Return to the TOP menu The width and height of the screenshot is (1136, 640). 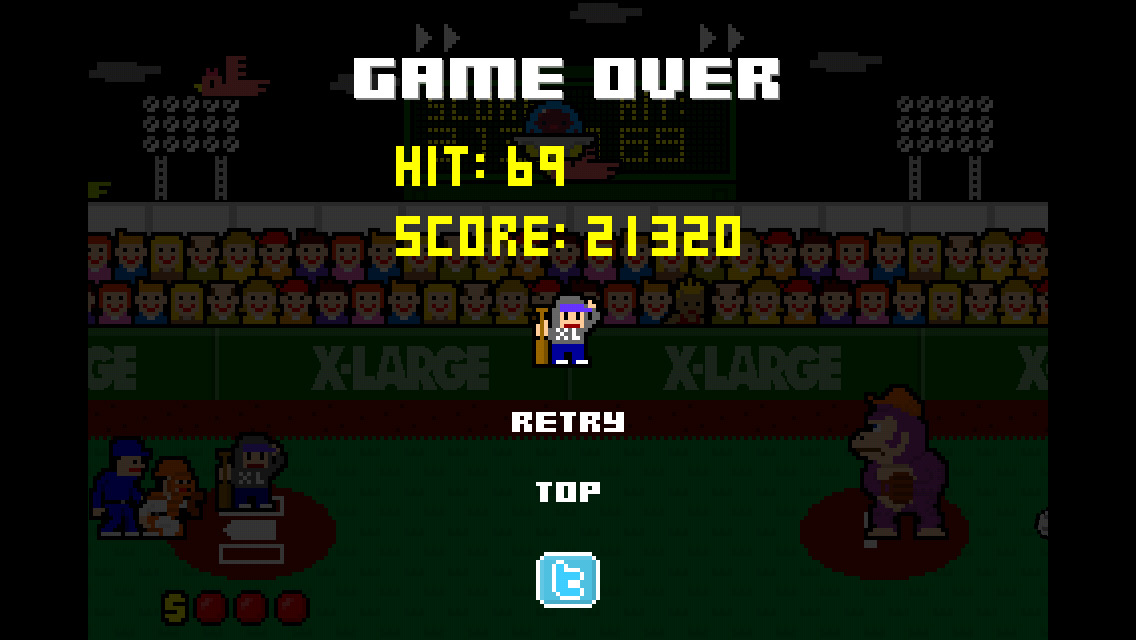[568, 492]
